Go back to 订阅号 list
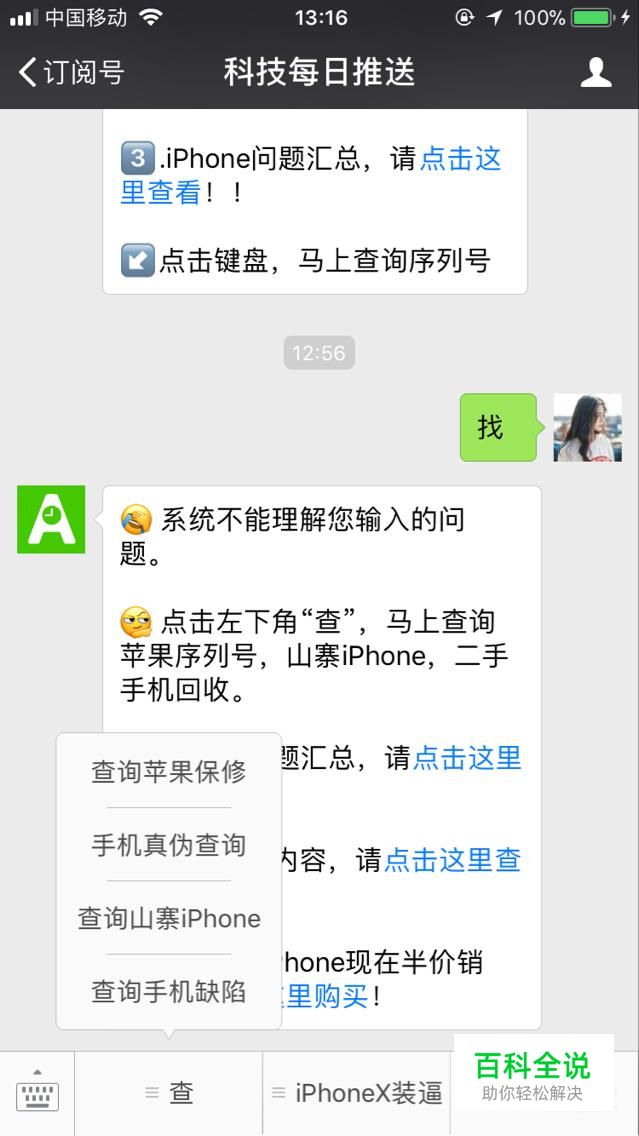Screen dimensions: 639x1136 pyautogui.click(x=71, y=72)
